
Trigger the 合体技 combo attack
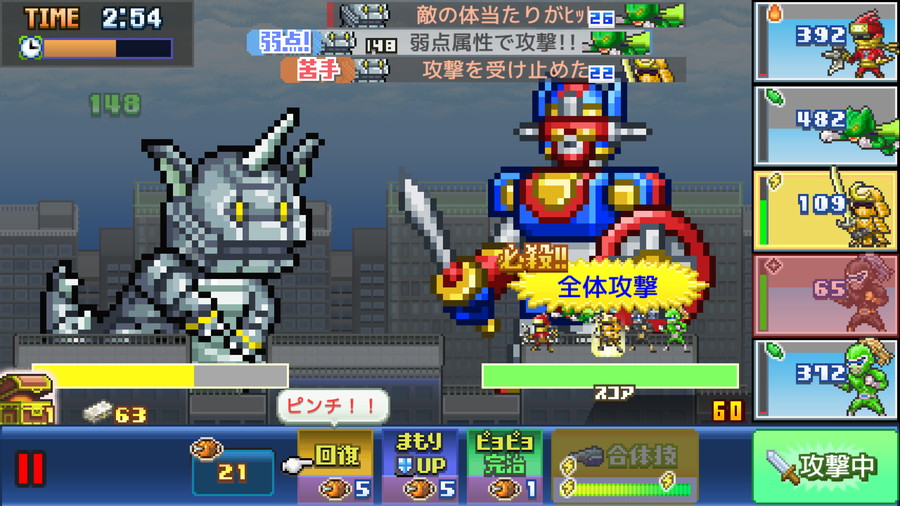[625, 466]
